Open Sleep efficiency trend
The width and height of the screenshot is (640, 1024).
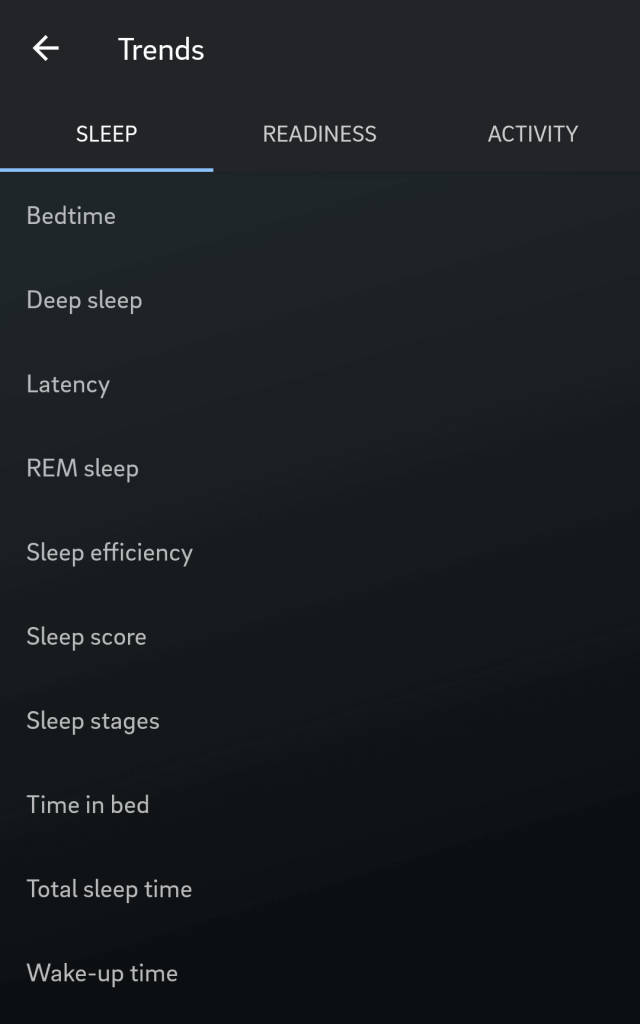point(320,552)
